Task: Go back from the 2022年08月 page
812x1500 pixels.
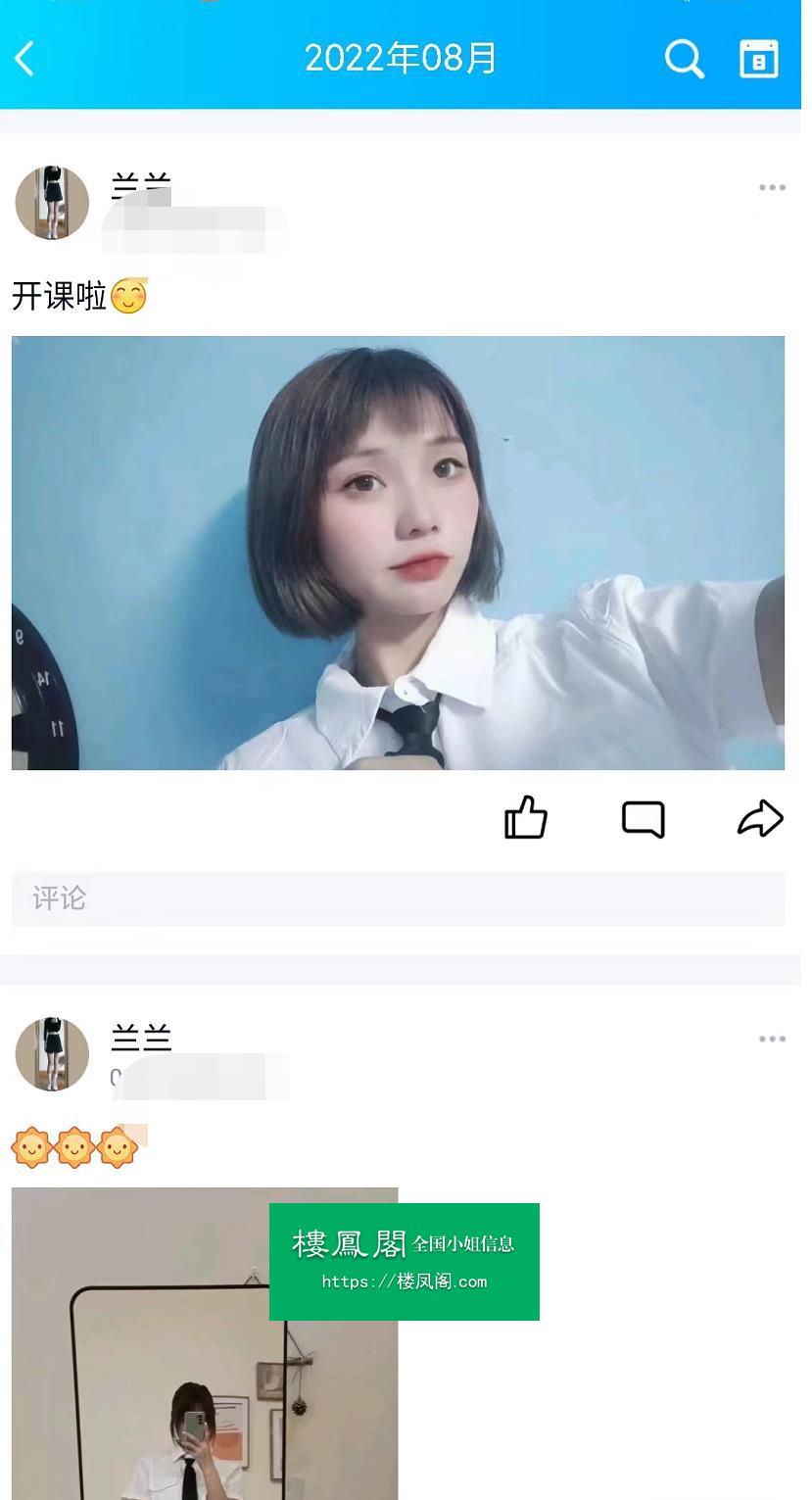Action: 25,59
